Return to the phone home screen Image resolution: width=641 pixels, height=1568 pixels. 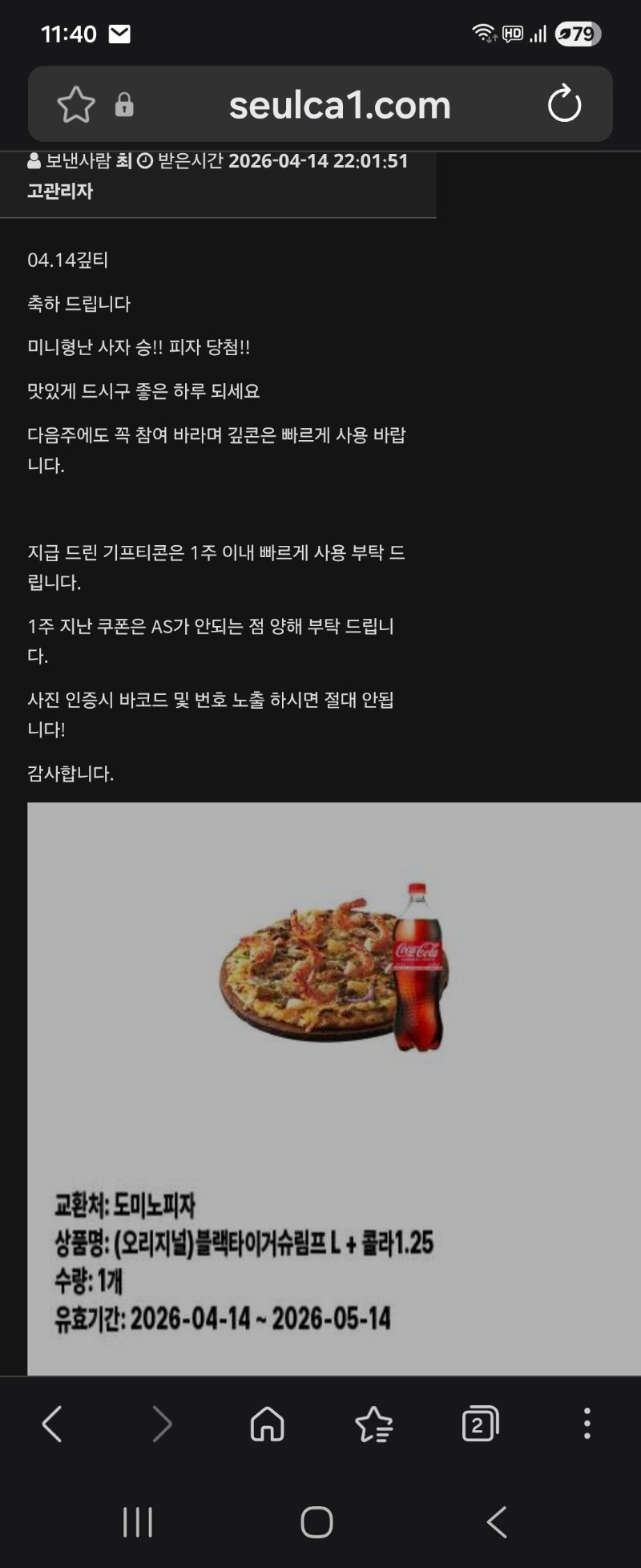click(x=317, y=1522)
